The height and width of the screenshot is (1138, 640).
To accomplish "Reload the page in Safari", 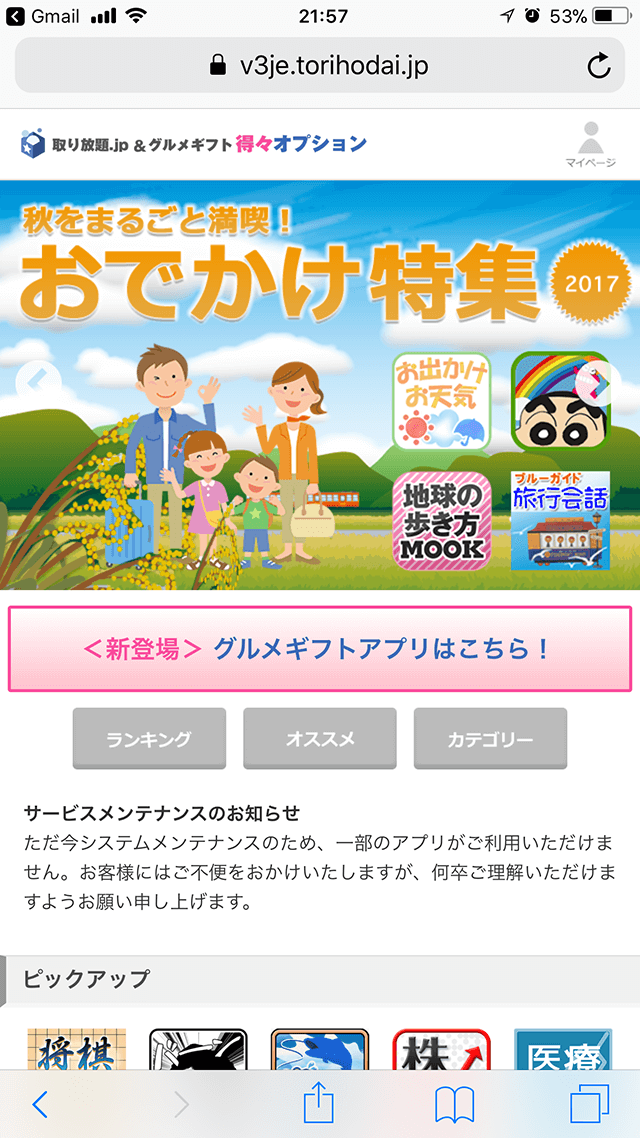I will 598,67.
